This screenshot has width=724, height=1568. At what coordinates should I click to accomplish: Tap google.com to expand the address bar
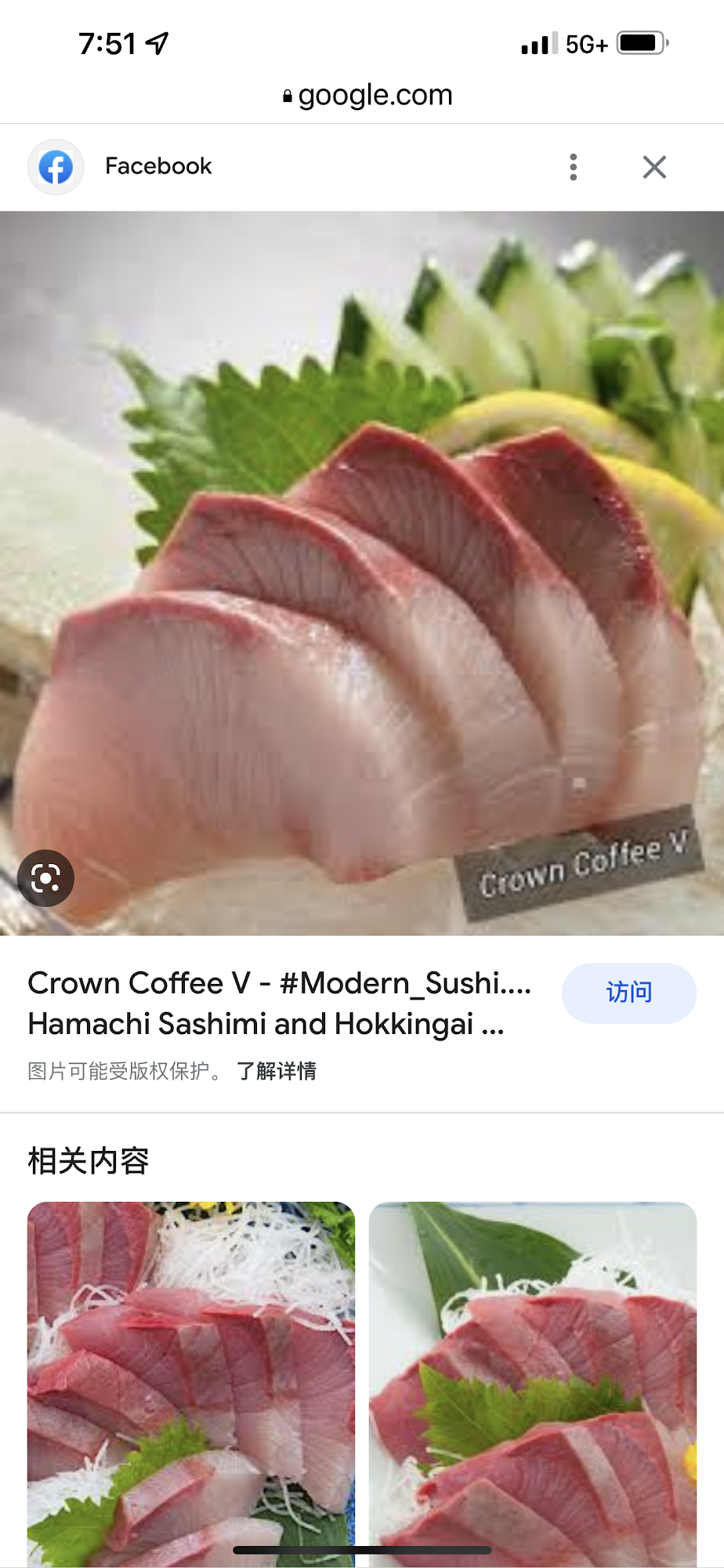tap(377, 95)
